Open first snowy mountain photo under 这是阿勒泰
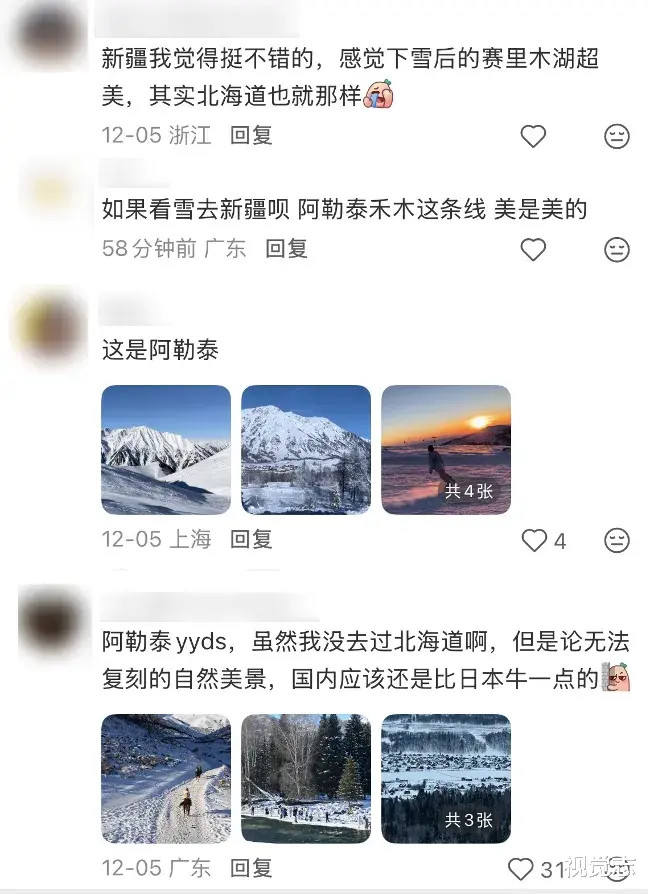The width and height of the screenshot is (648, 894). 166,449
